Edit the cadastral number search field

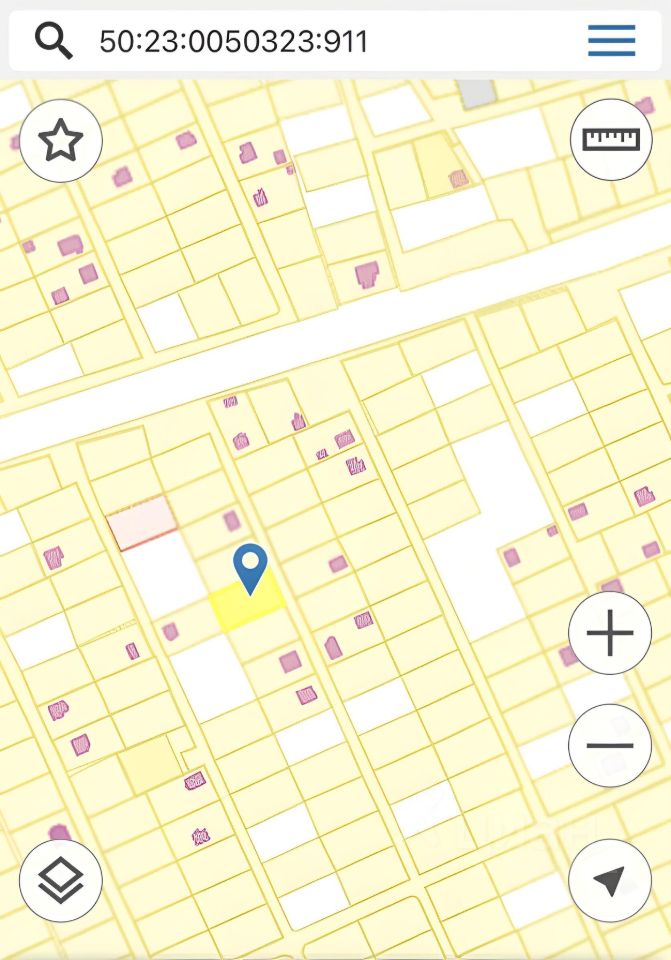[300, 41]
